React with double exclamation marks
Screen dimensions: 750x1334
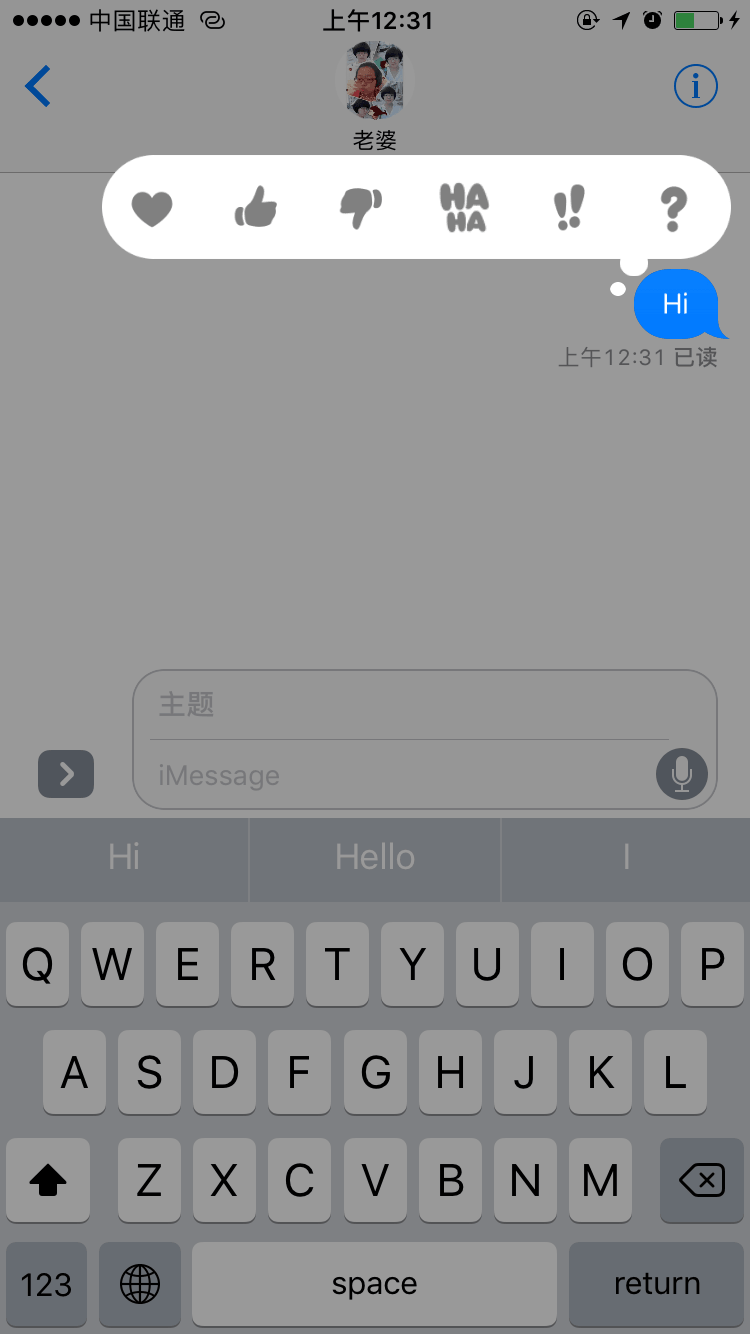569,208
